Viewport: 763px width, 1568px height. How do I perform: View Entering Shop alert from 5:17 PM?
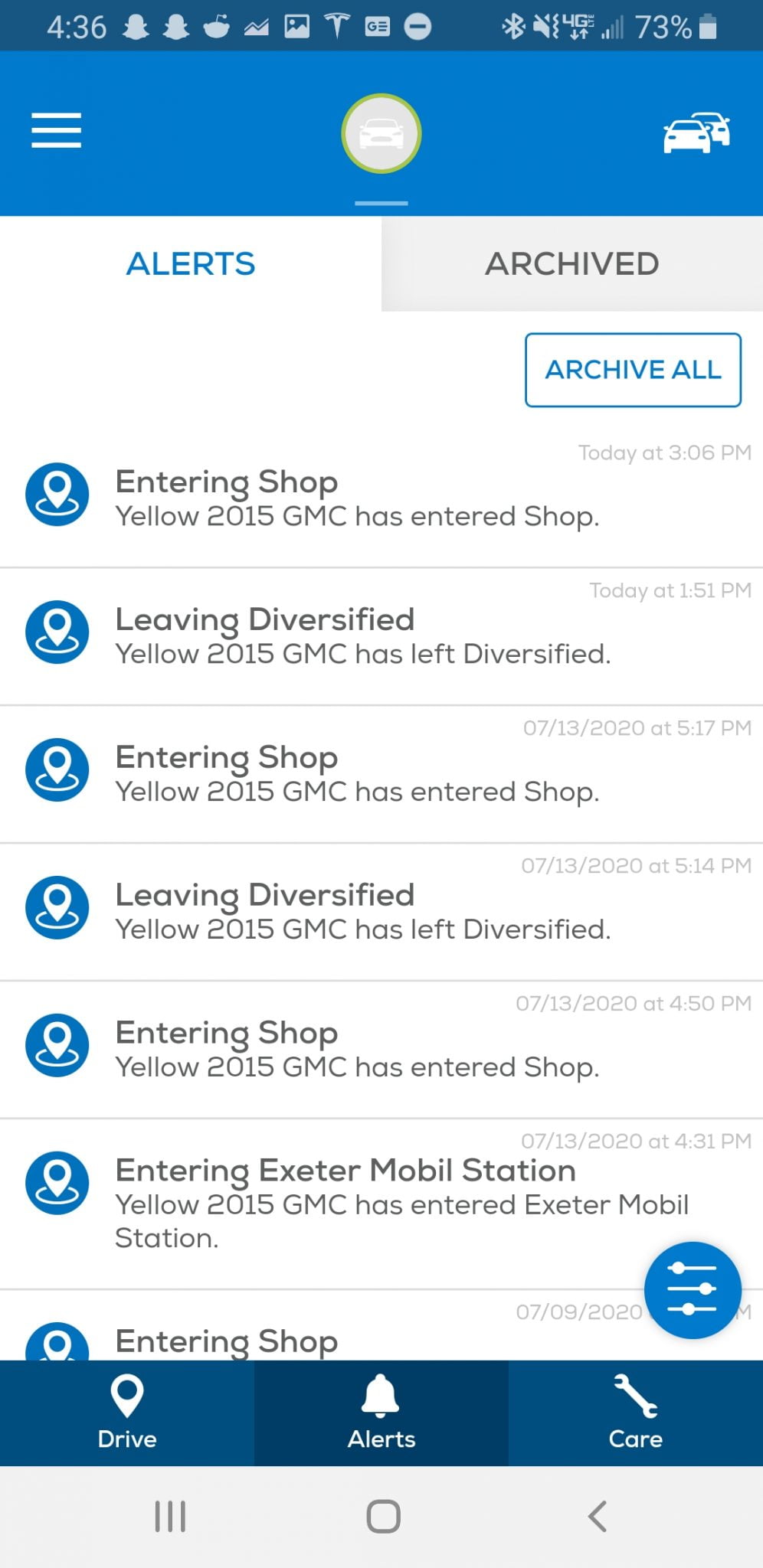coord(357,774)
